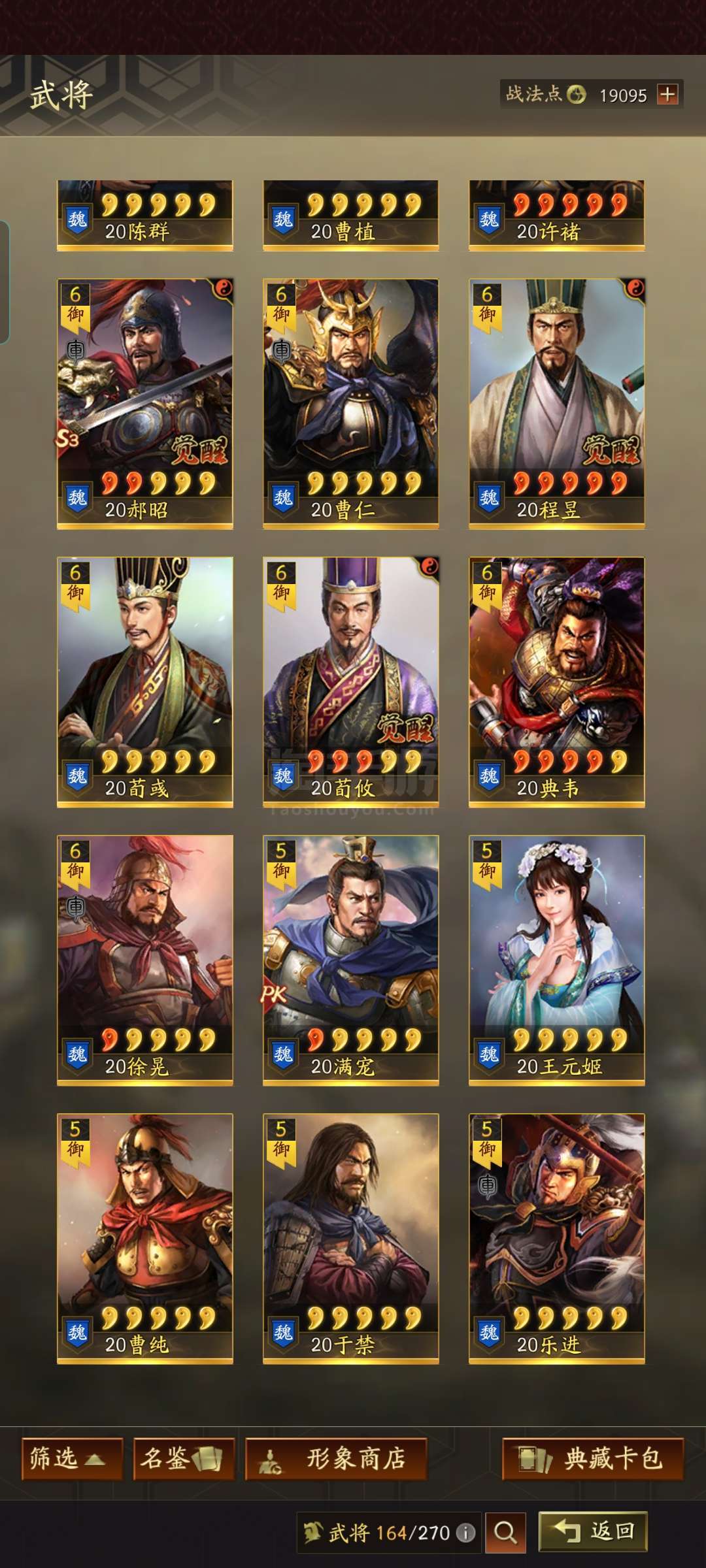
Task: Search generals with the magnifier icon
Action: (505, 1532)
